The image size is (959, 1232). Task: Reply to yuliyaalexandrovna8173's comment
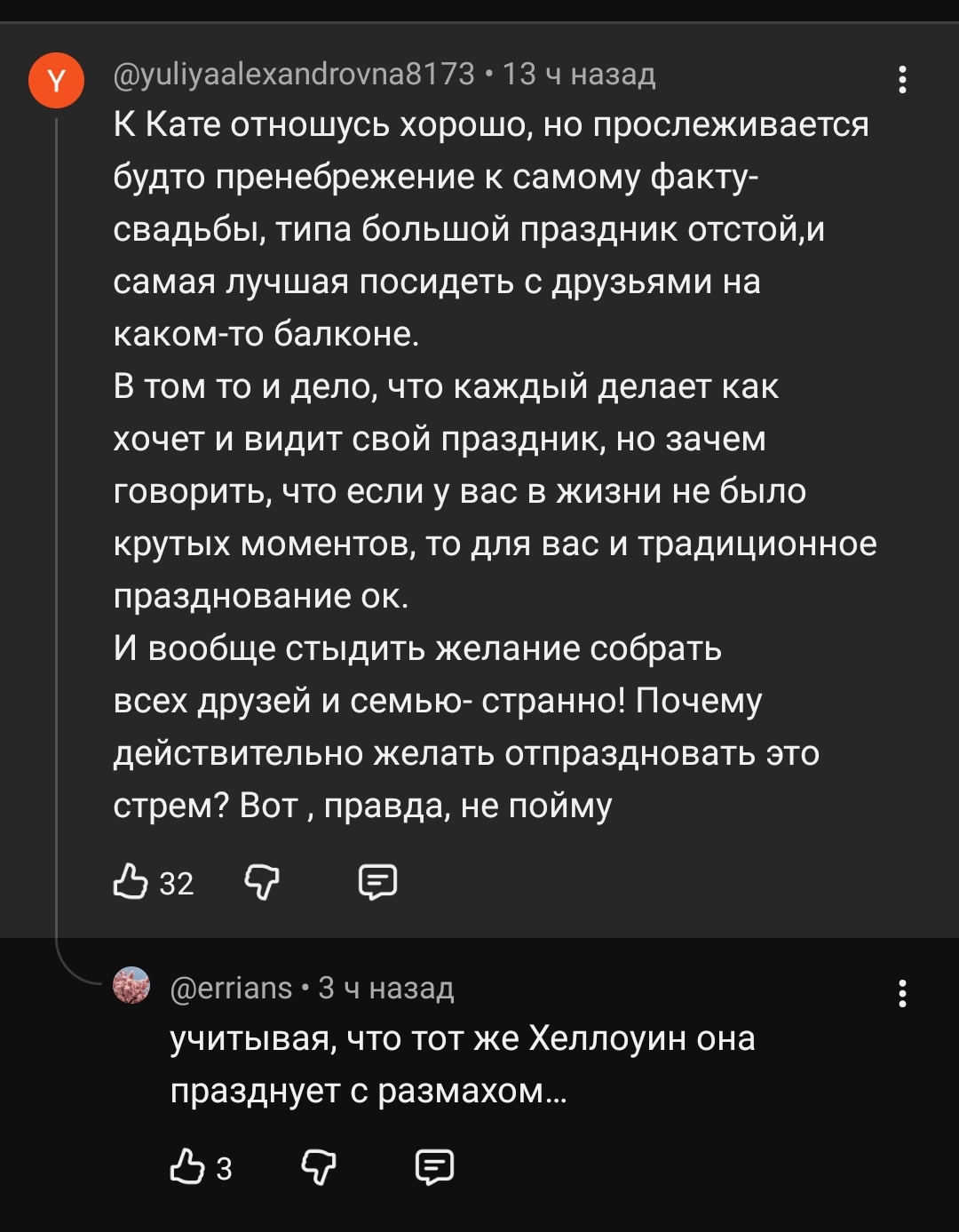377,882
